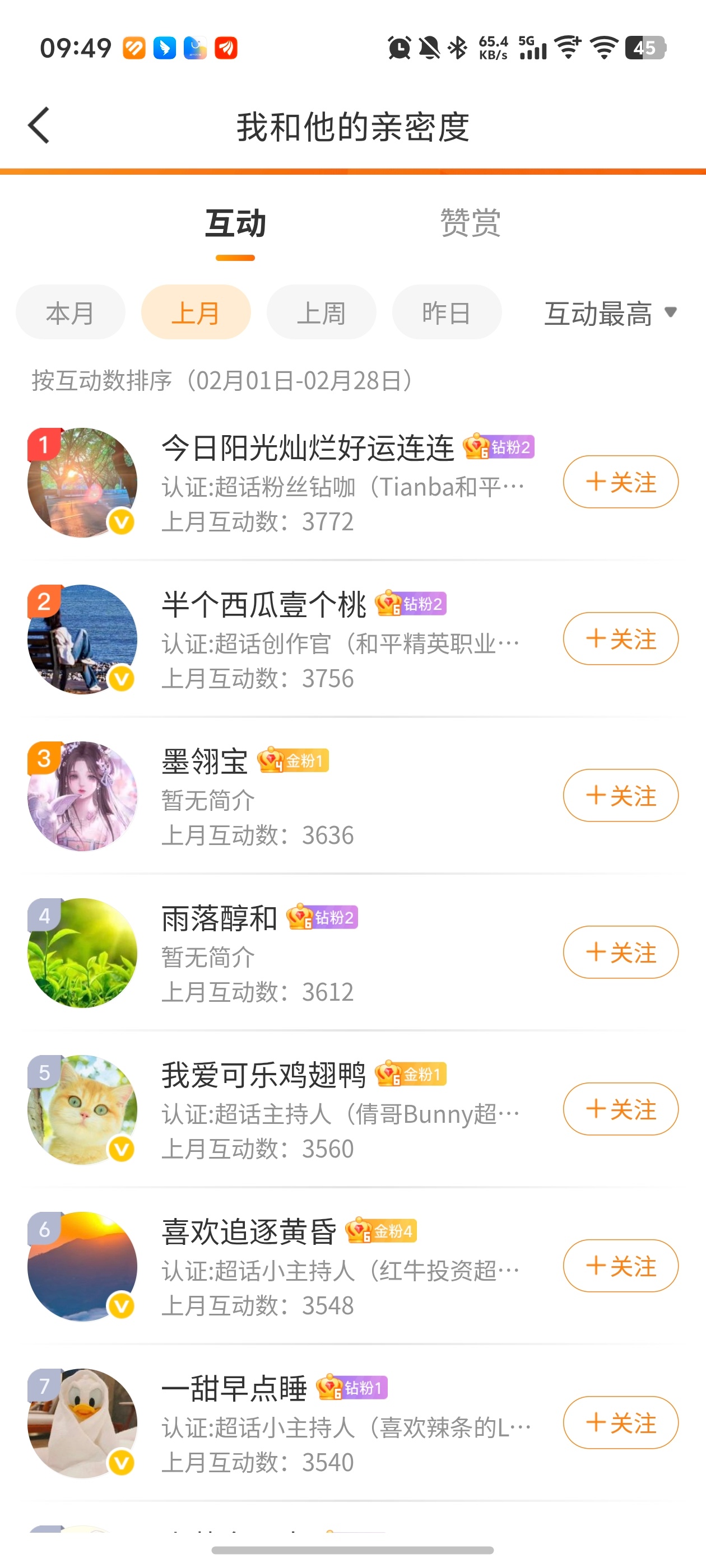The image size is (706, 1568).
Task: Filter the ranking by 本月
Action: (x=70, y=312)
